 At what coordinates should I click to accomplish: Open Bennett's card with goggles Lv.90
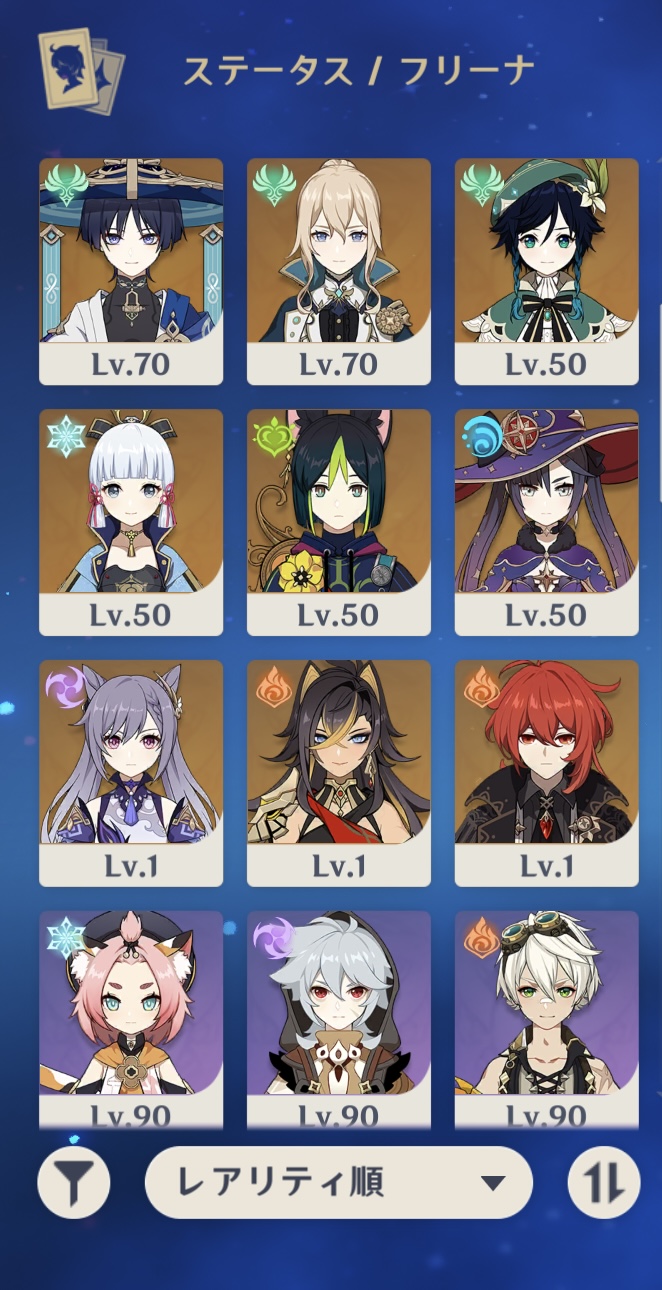click(546, 1015)
